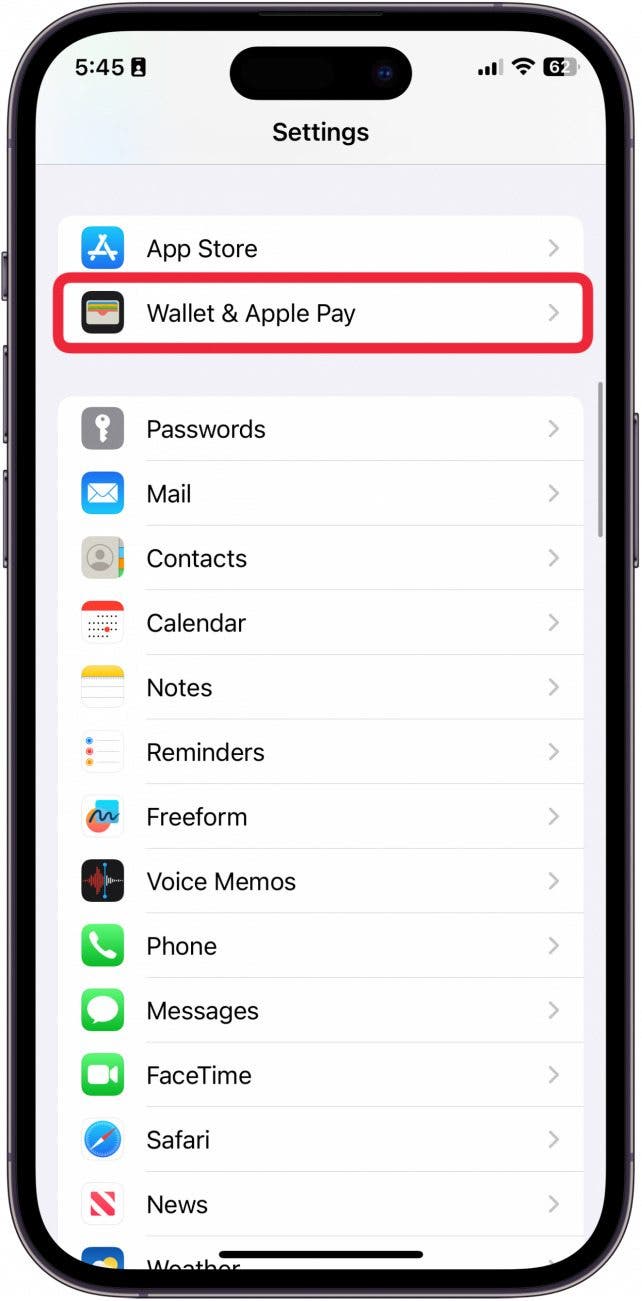The image size is (642, 1301).
Task: Select the Contacts settings row
Action: coord(320,559)
